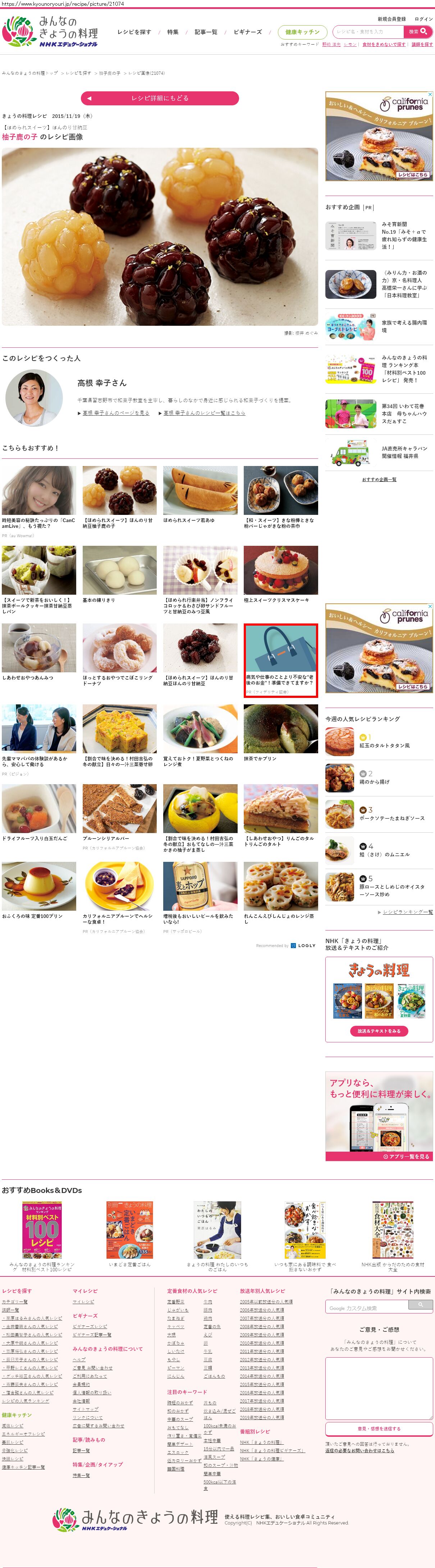Go to 新規会員登録
Screen dimensions: 435x1568
[391, 19]
